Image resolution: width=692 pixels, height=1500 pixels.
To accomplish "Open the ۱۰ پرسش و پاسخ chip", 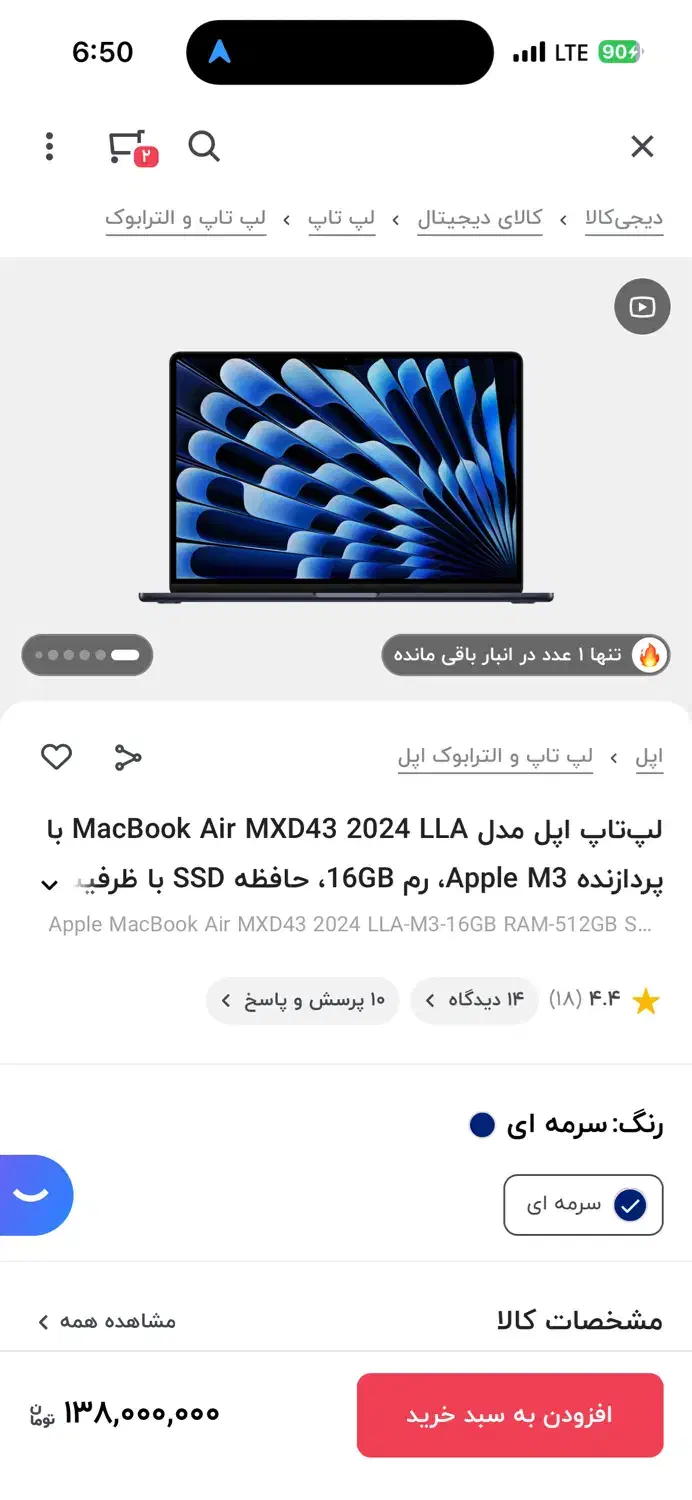I will [303, 1000].
